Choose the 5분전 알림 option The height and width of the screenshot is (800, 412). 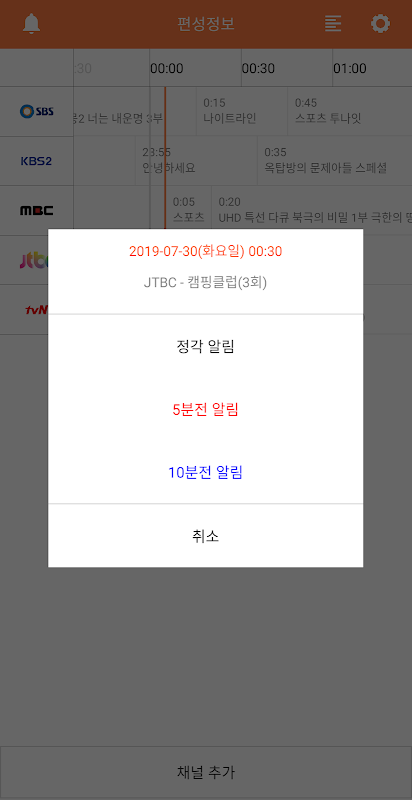(x=205, y=410)
